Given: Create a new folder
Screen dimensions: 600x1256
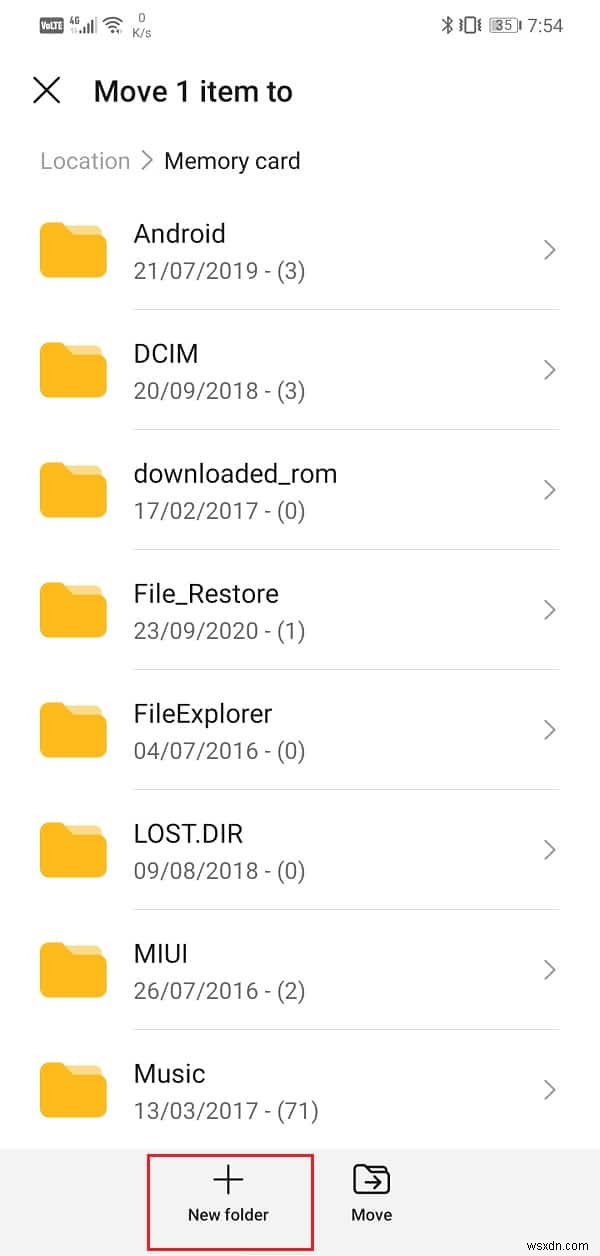Looking at the screenshot, I should [229, 1195].
